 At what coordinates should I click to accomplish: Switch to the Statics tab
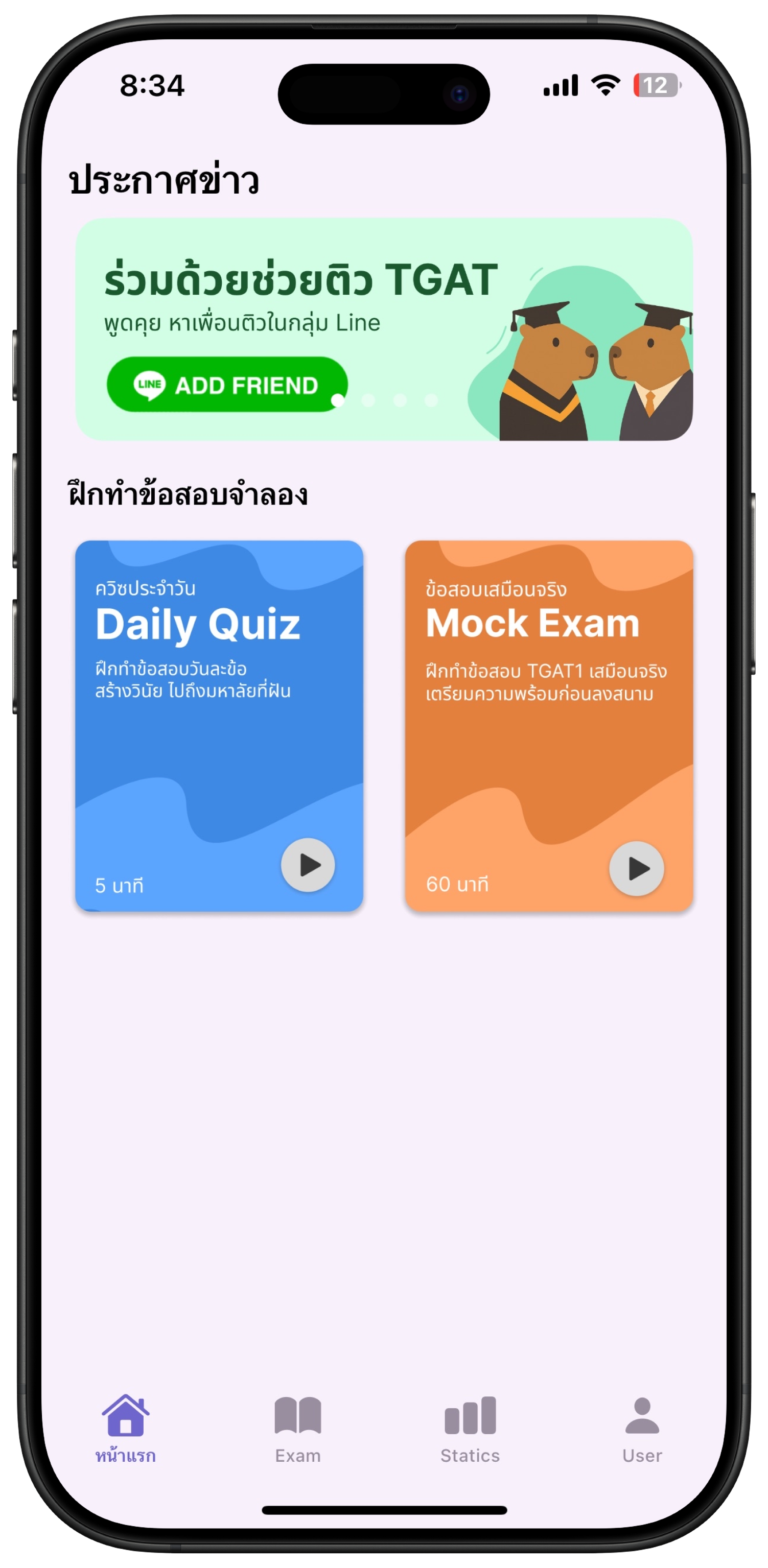(x=470, y=1428)
